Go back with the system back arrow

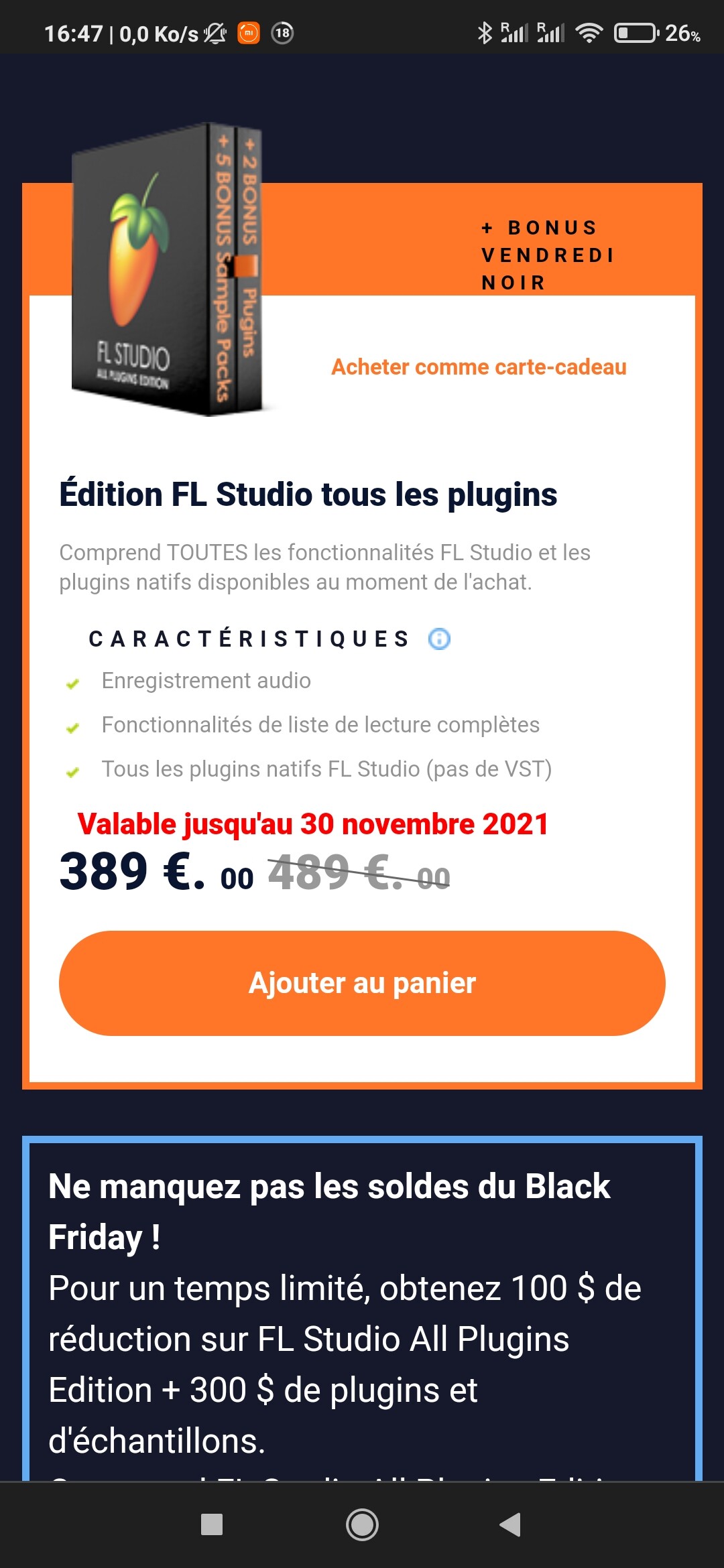(x=511, y=1524)
